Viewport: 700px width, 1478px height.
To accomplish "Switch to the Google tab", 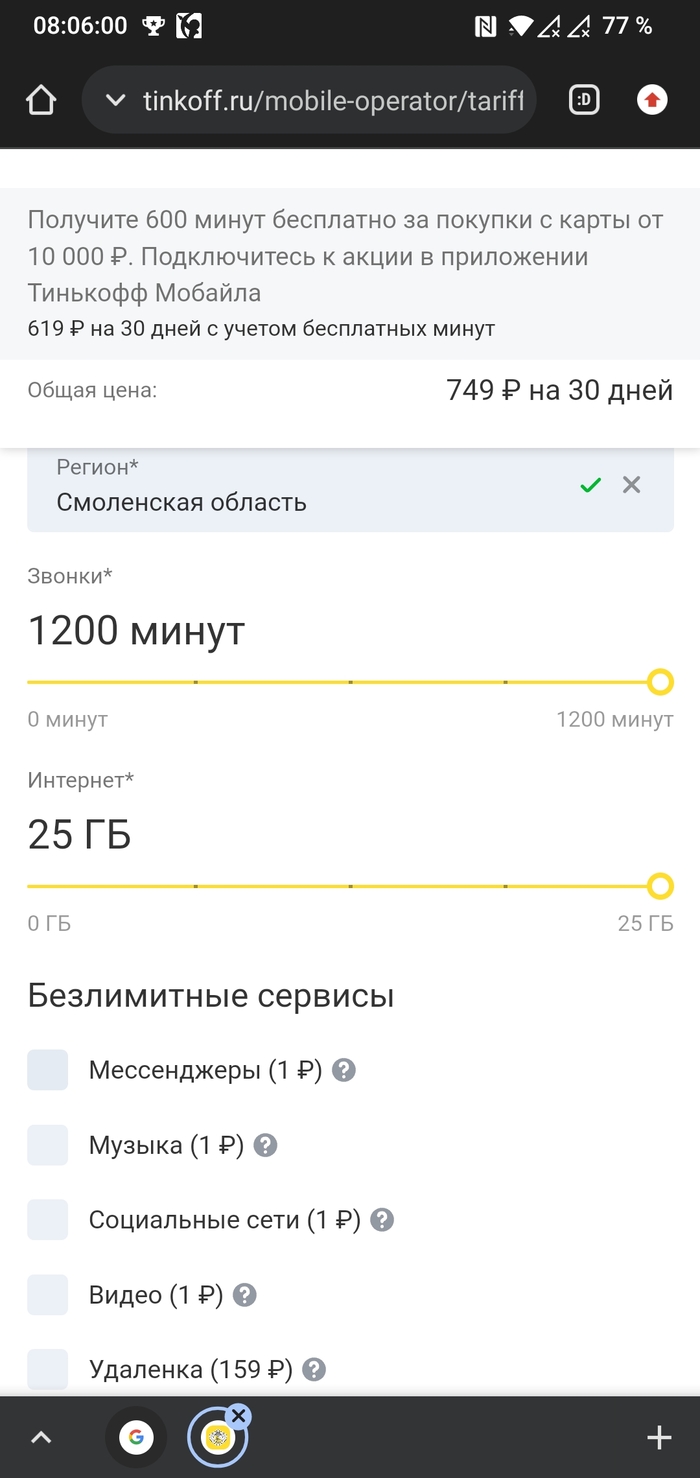I will click(x=136, y=1438).
